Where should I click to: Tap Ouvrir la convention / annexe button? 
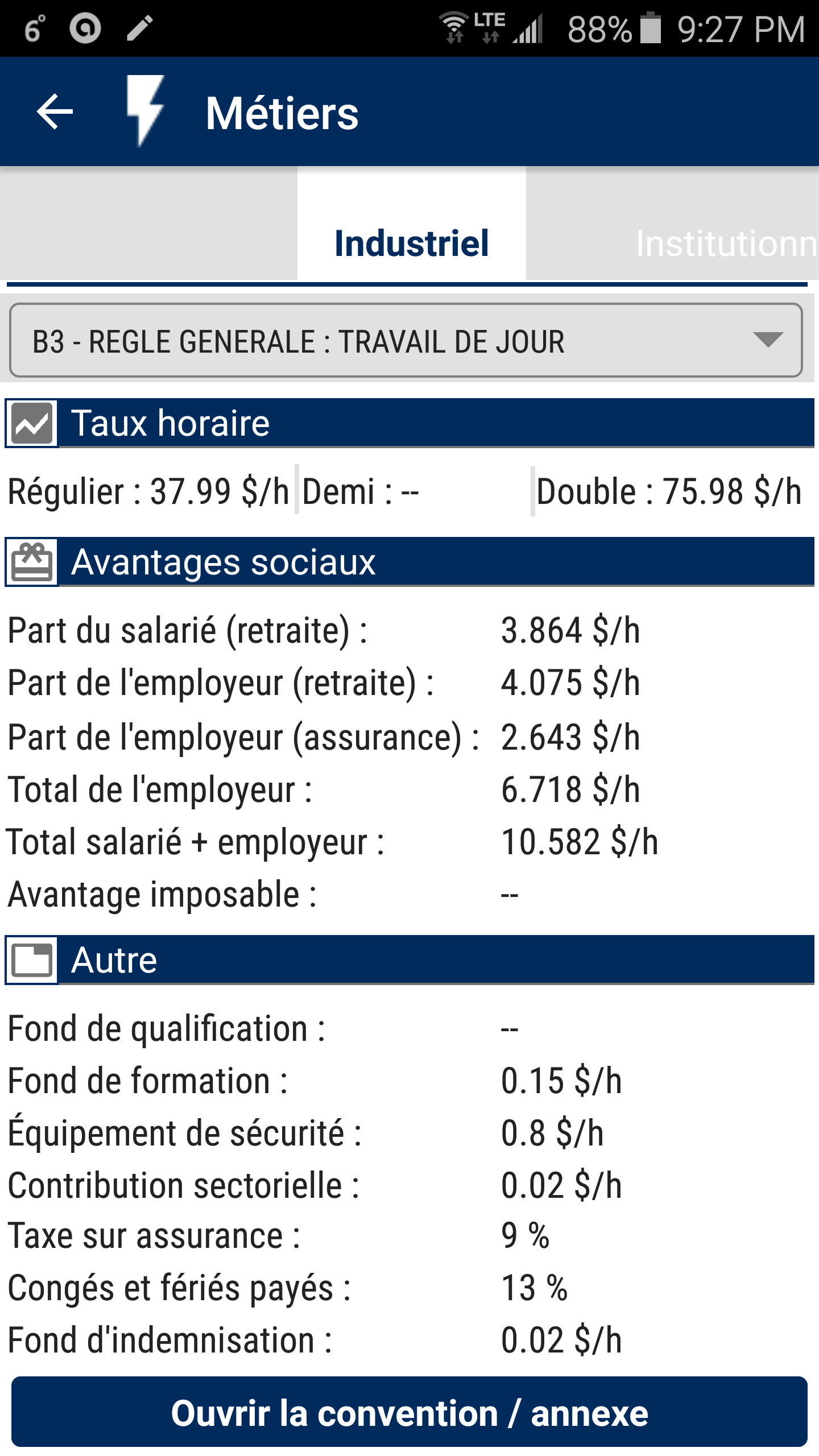(x=409, y=1413)
